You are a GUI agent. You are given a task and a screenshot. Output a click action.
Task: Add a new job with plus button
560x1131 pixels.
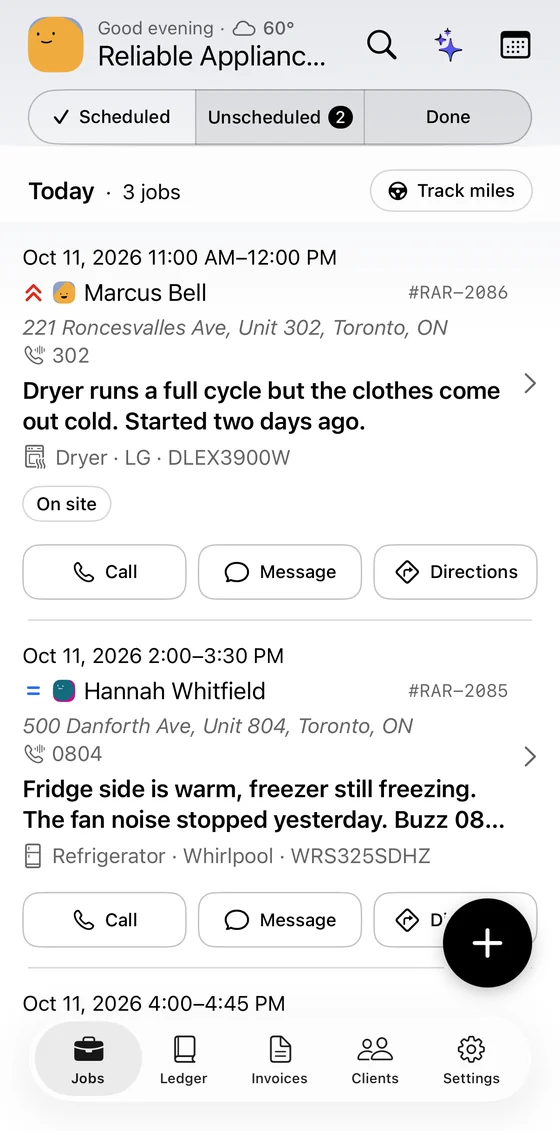tap(487, 943)
